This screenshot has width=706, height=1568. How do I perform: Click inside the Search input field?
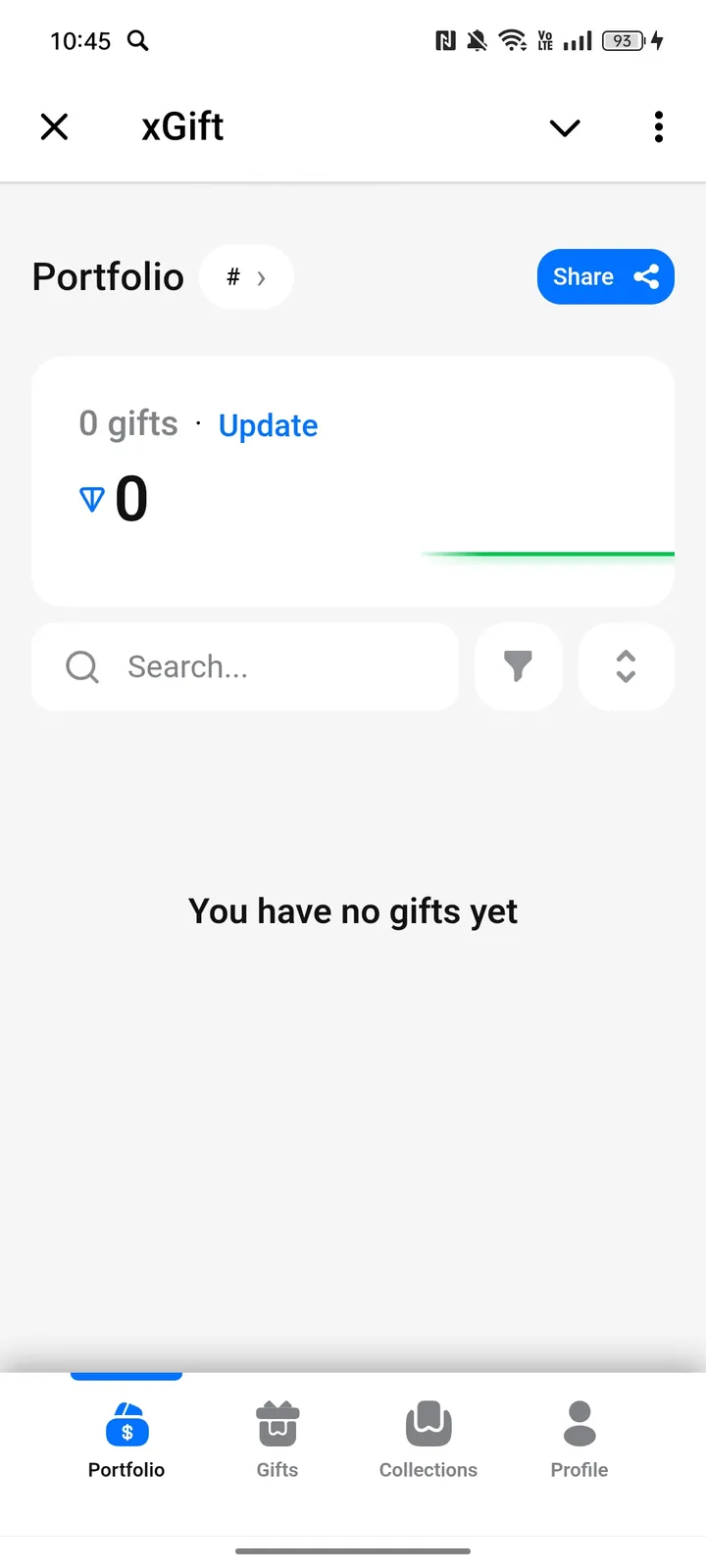pyautogui.click(x=245, y=666)
